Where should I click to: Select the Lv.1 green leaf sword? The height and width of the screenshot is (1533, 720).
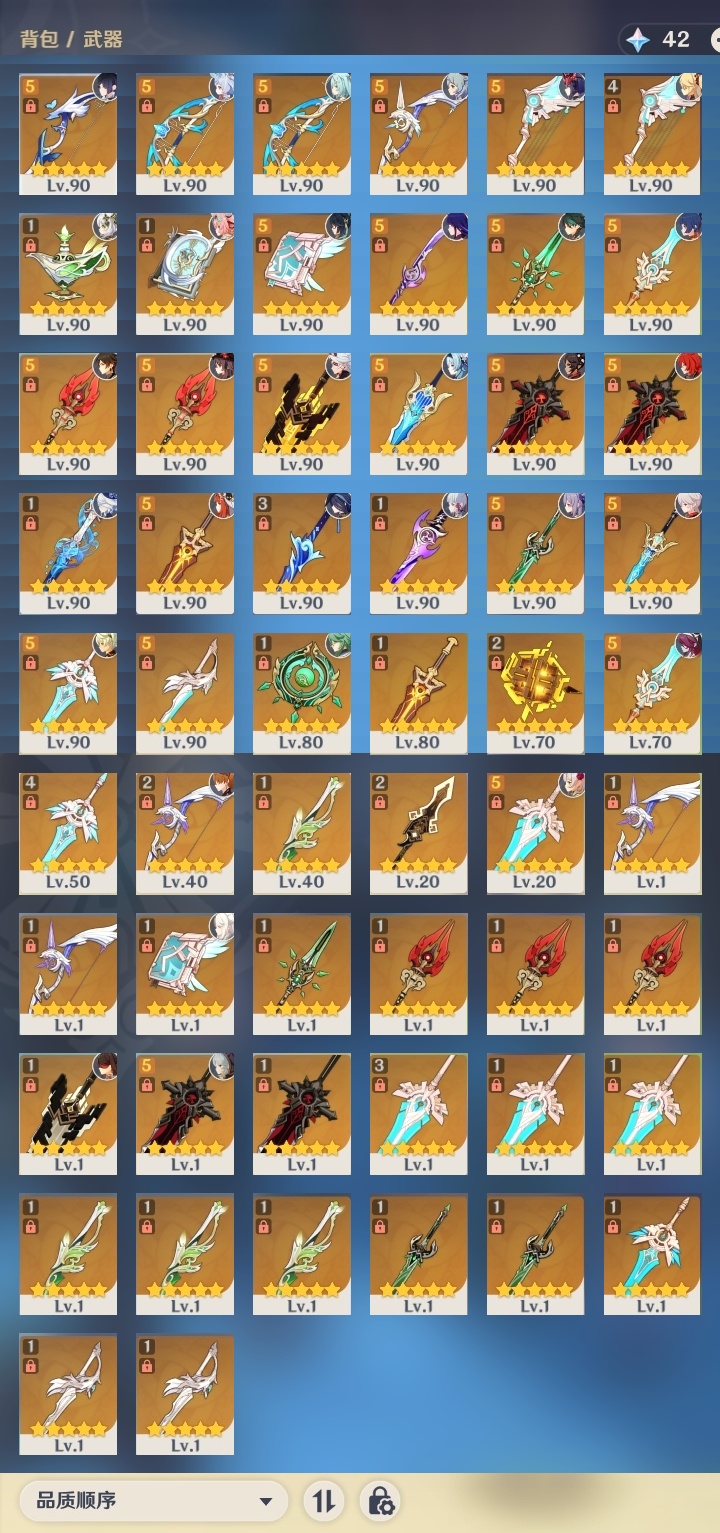pyautogui.click(x=302, y=970)
